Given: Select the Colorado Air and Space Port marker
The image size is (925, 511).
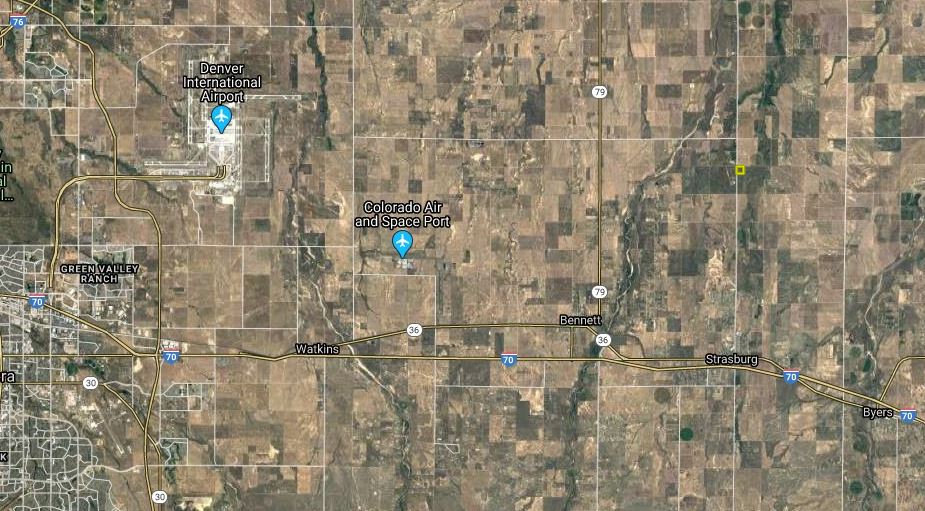Looking at the screenshot, I should tap(402, 242).
